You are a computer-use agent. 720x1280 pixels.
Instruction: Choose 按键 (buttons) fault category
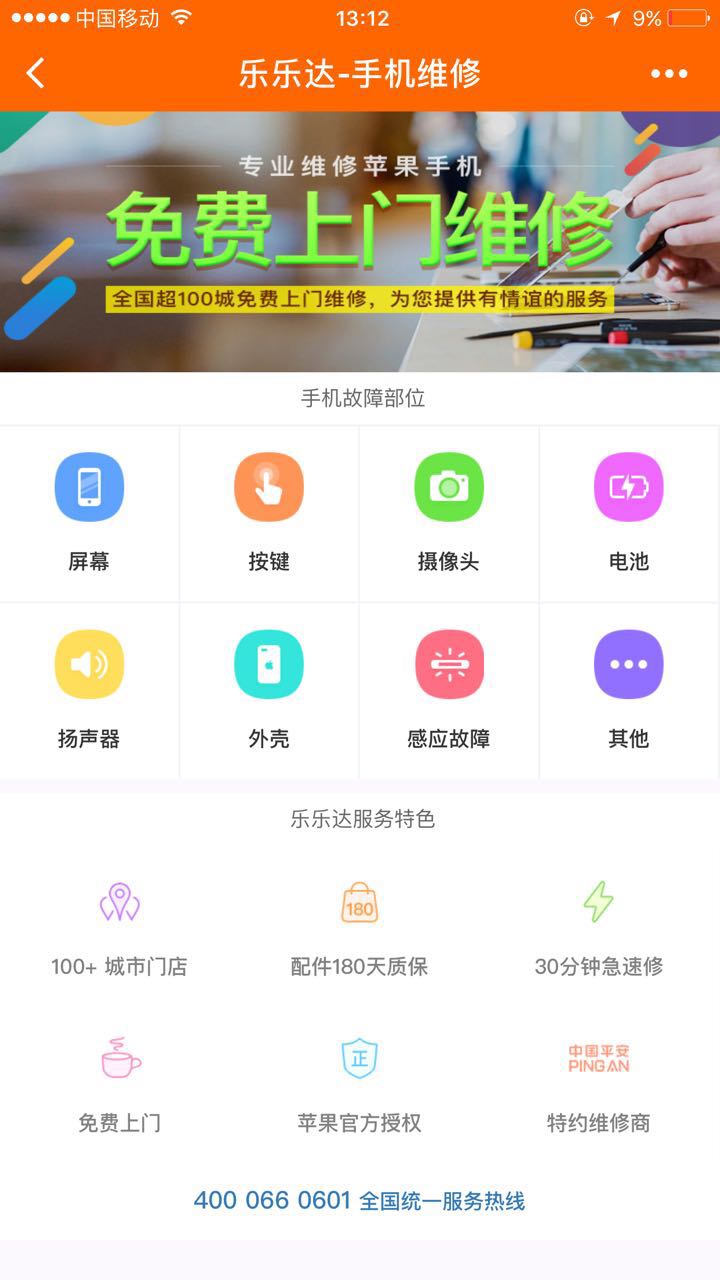269,513
